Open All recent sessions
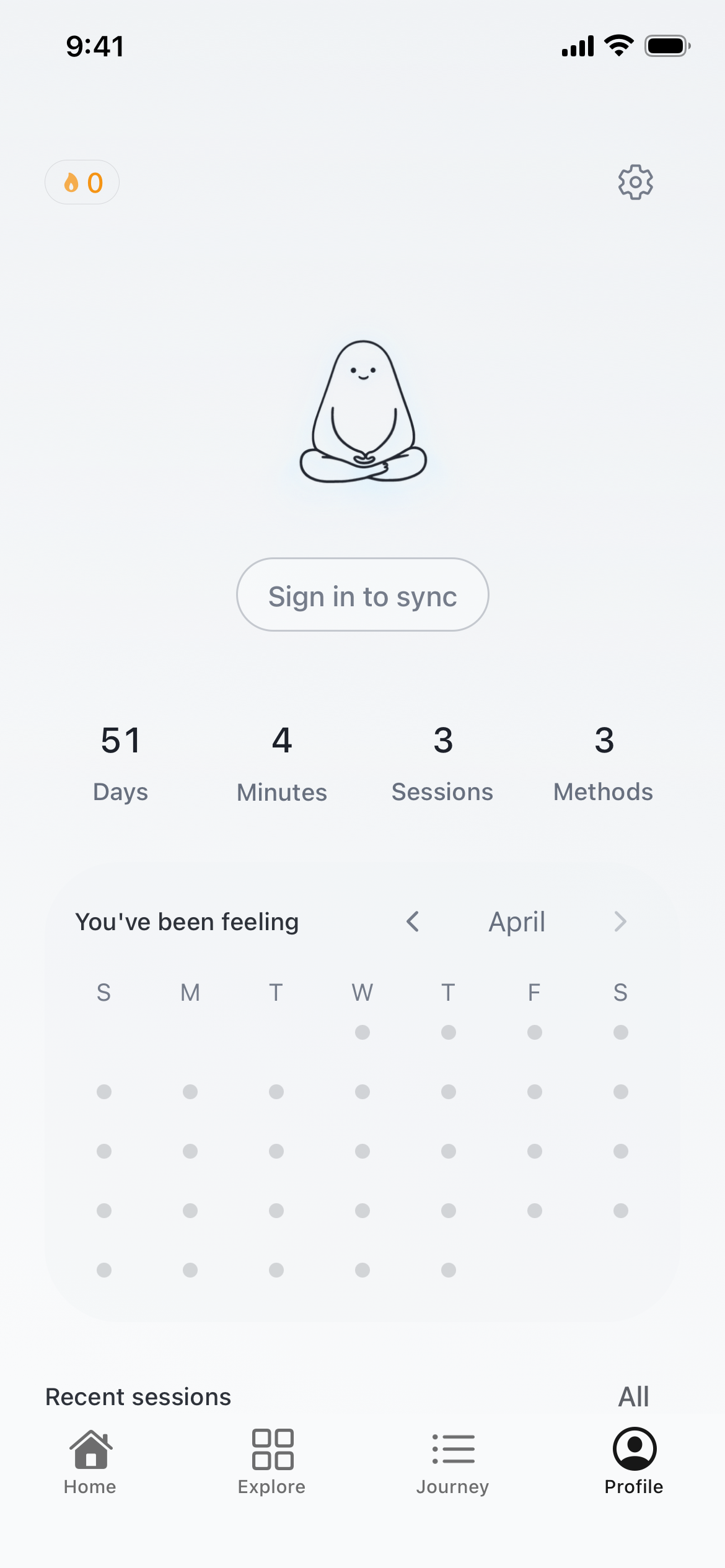The height and width of the screenshot is (1568, 725). point(633,1396)
